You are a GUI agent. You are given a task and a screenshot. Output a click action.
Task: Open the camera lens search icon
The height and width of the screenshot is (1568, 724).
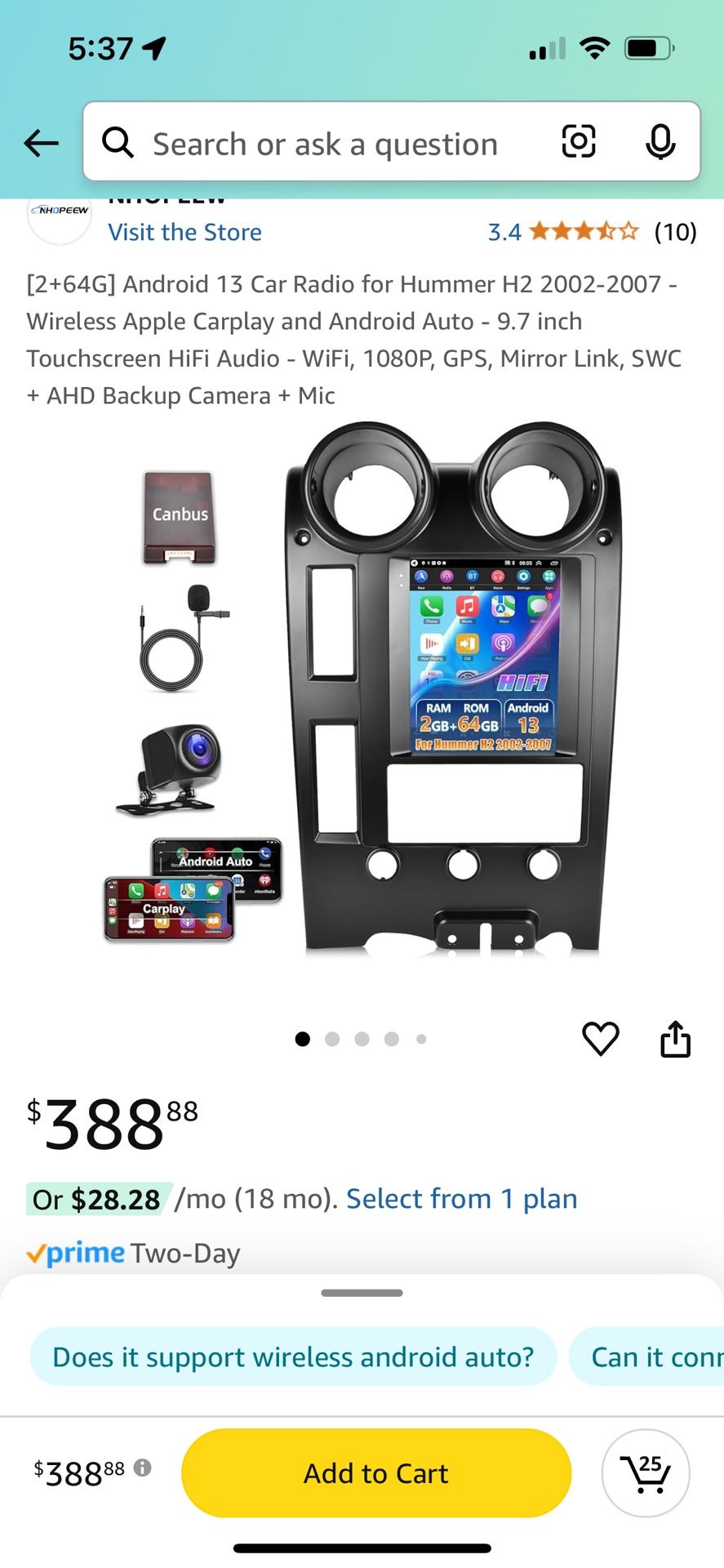pyautogui.click(x=579, y=142)
